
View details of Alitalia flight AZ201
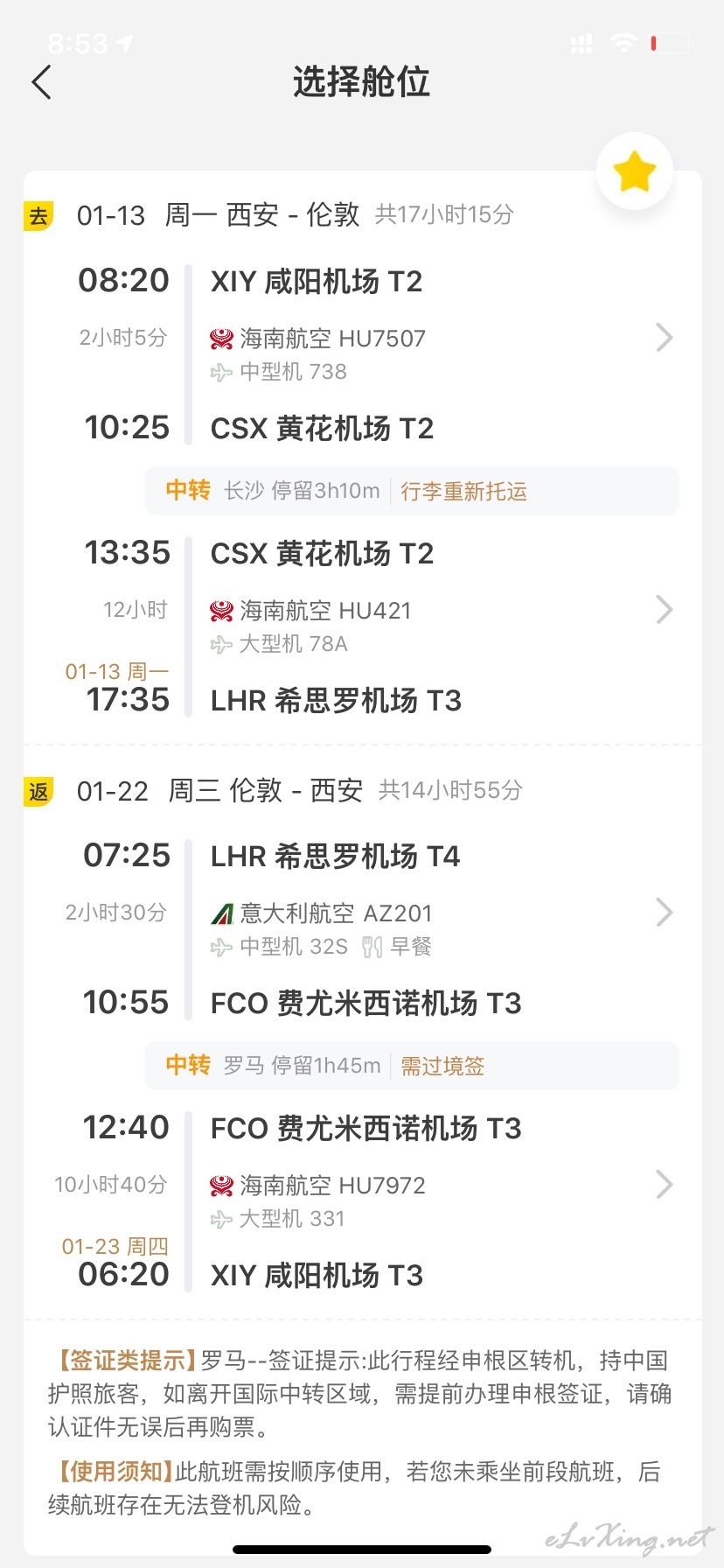coord(665,913)
